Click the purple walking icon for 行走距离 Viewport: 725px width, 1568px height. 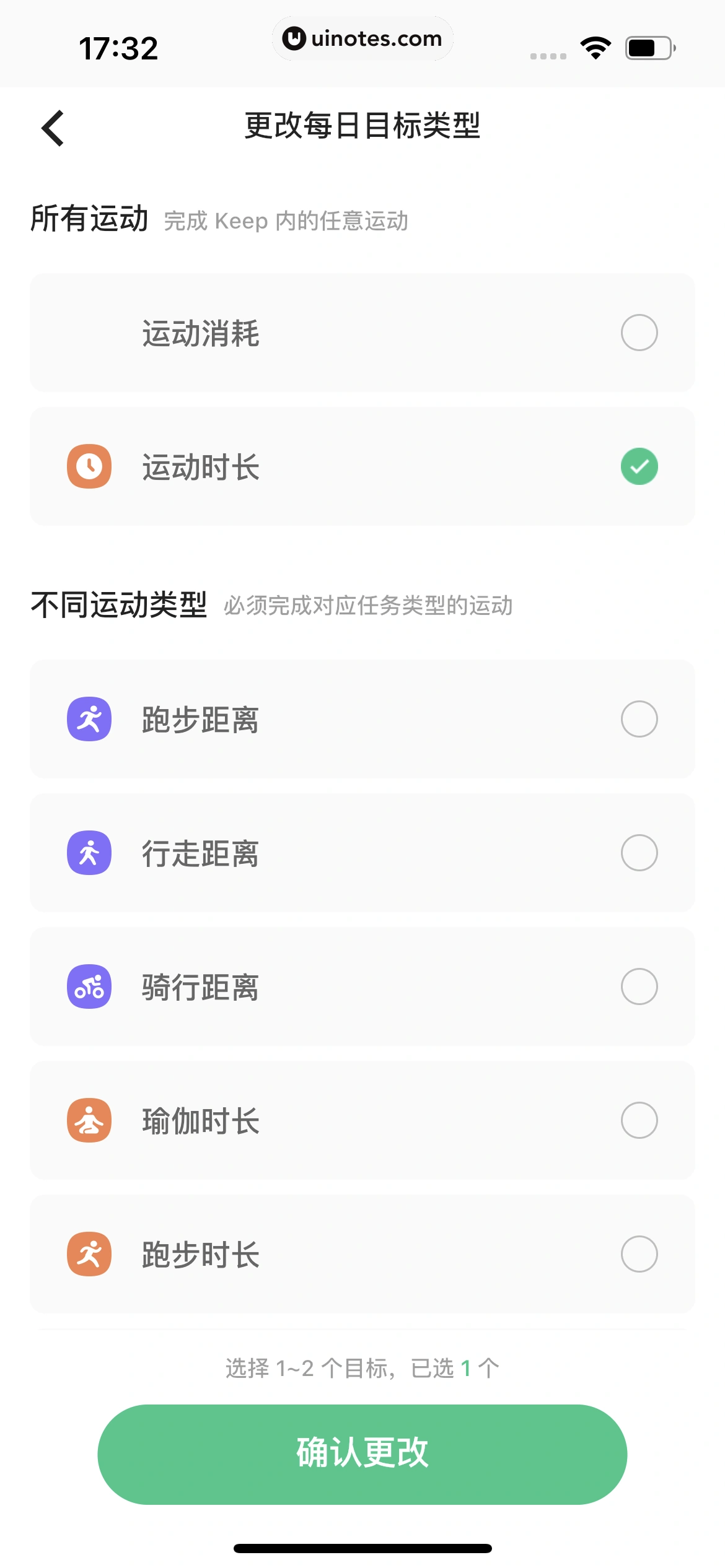(x=89, y=853)
